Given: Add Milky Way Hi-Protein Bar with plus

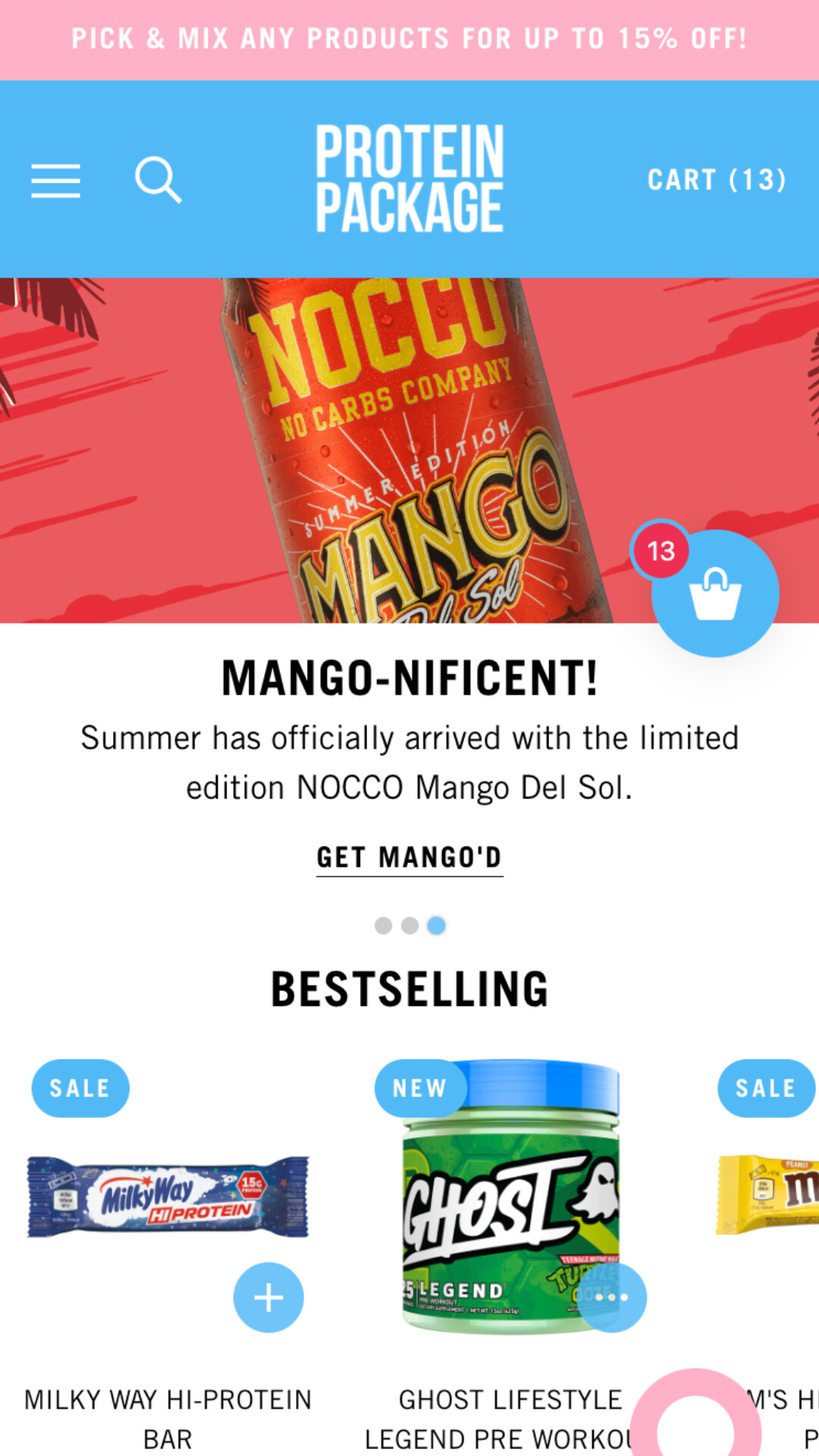Looking at the screenshot, I should point(268,1298).
